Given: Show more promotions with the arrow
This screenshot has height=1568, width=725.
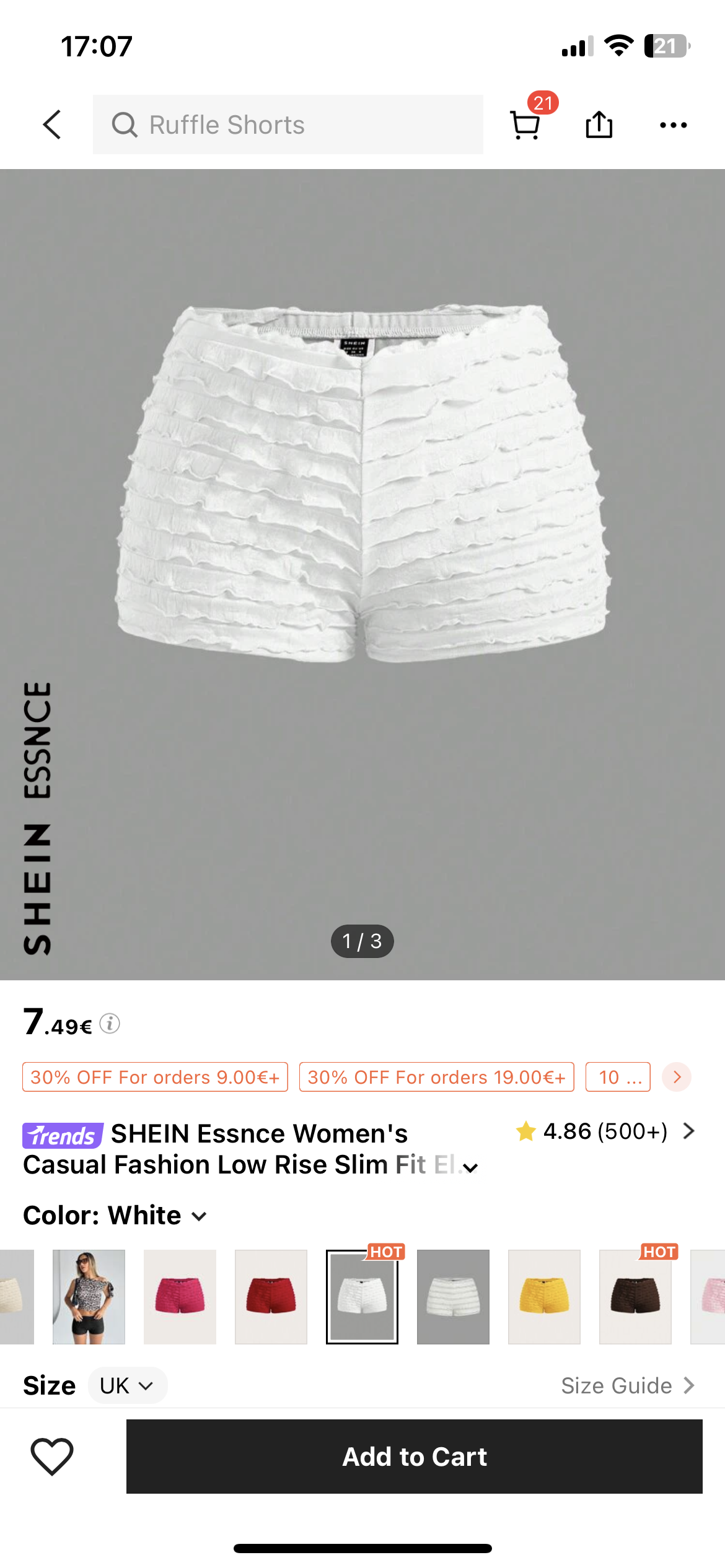Looking at the screenshot, I should click(x=677, y=1077).
